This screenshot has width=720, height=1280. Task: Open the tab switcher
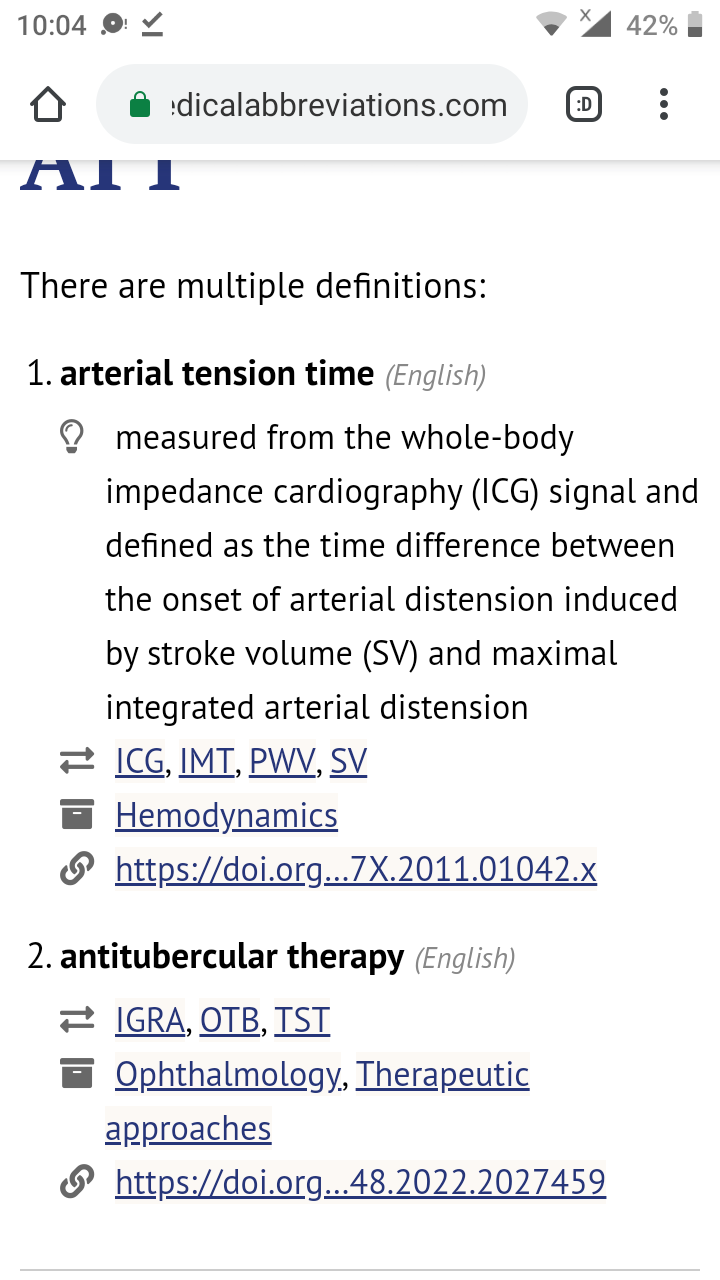(x=585, y=105)
